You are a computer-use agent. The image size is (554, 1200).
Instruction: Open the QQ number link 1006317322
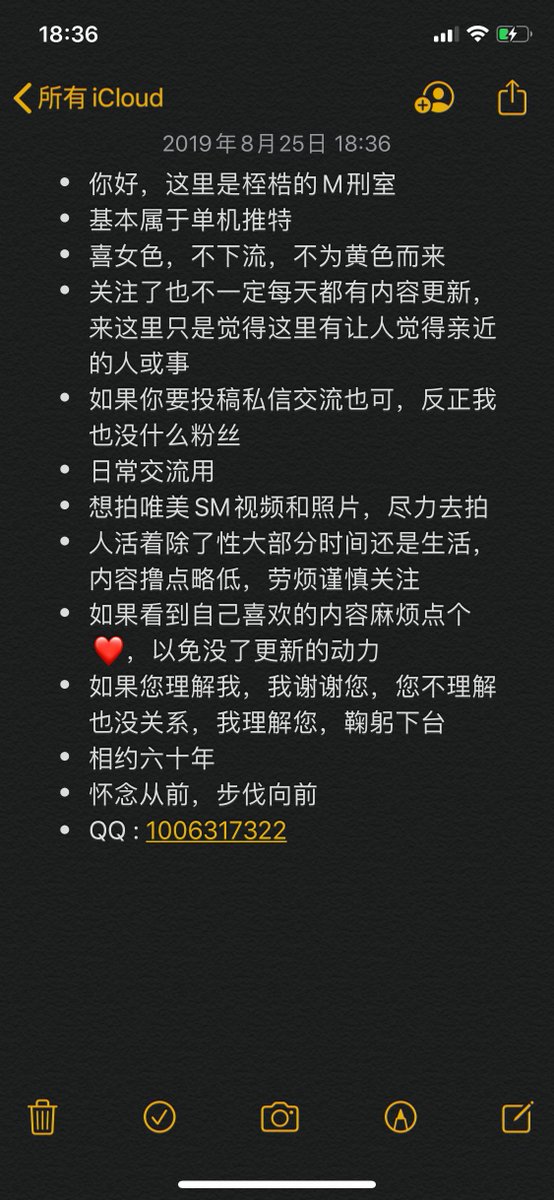[x=216, y=830]
